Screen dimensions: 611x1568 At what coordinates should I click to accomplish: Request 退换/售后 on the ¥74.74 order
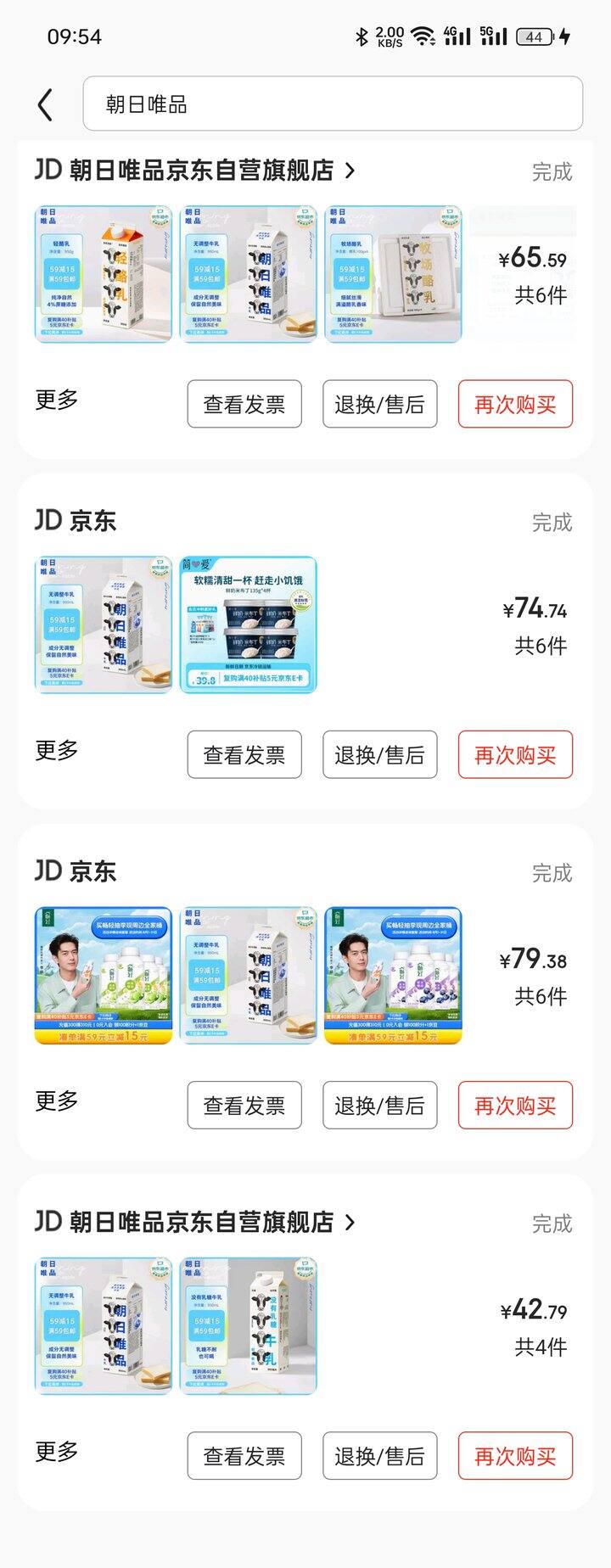(379, 755)
